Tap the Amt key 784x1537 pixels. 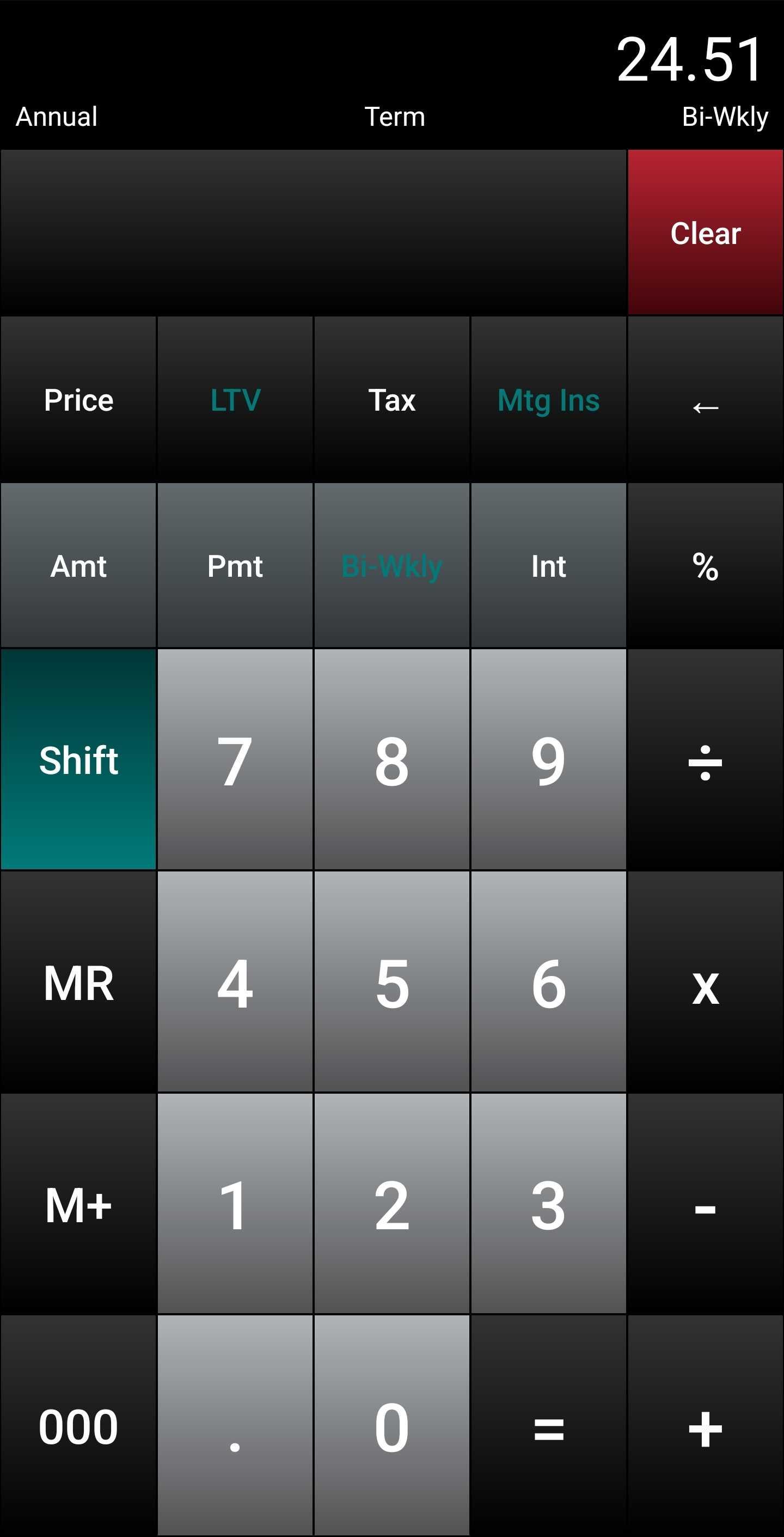(78, 565)
